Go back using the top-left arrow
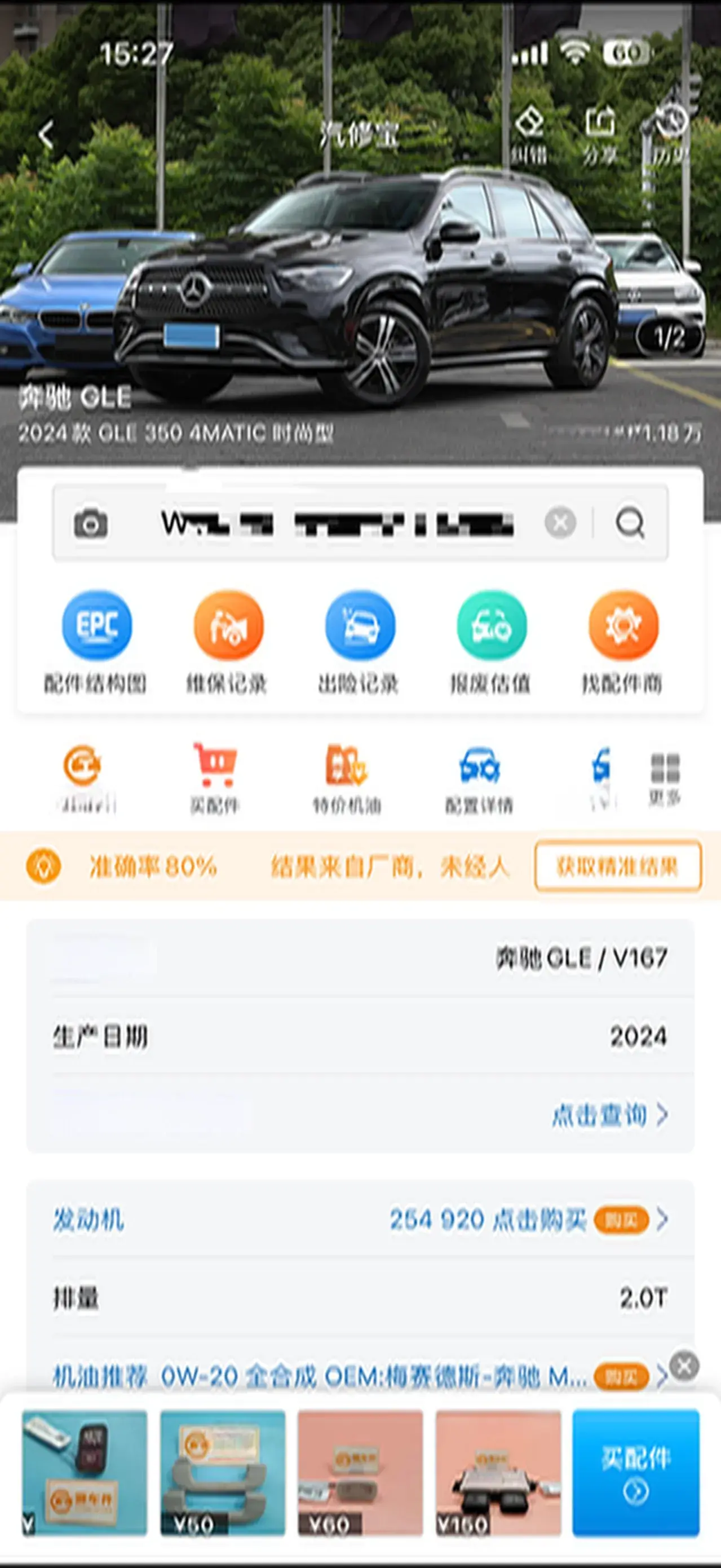The image size is (721, 1568). 46,134
